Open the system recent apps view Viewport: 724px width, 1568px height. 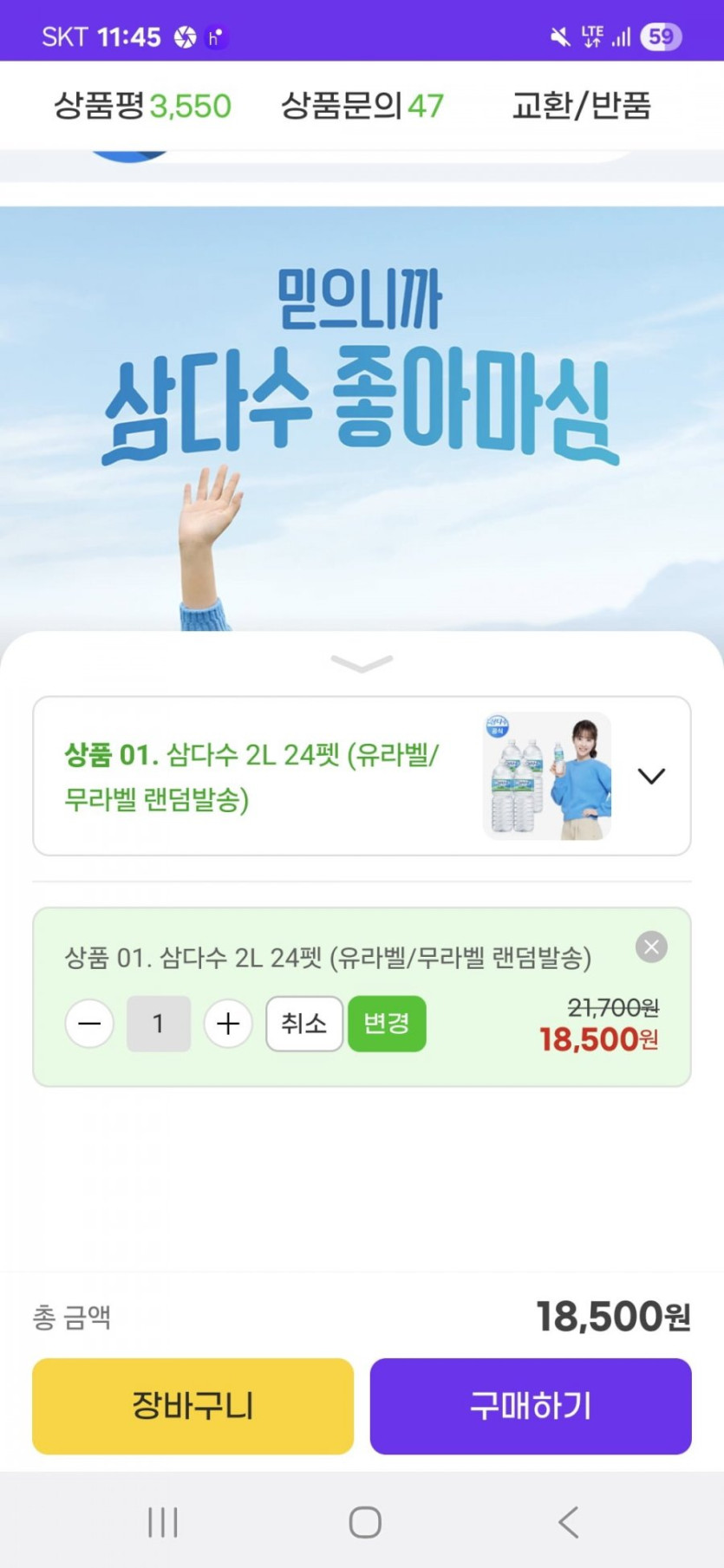162,1522
